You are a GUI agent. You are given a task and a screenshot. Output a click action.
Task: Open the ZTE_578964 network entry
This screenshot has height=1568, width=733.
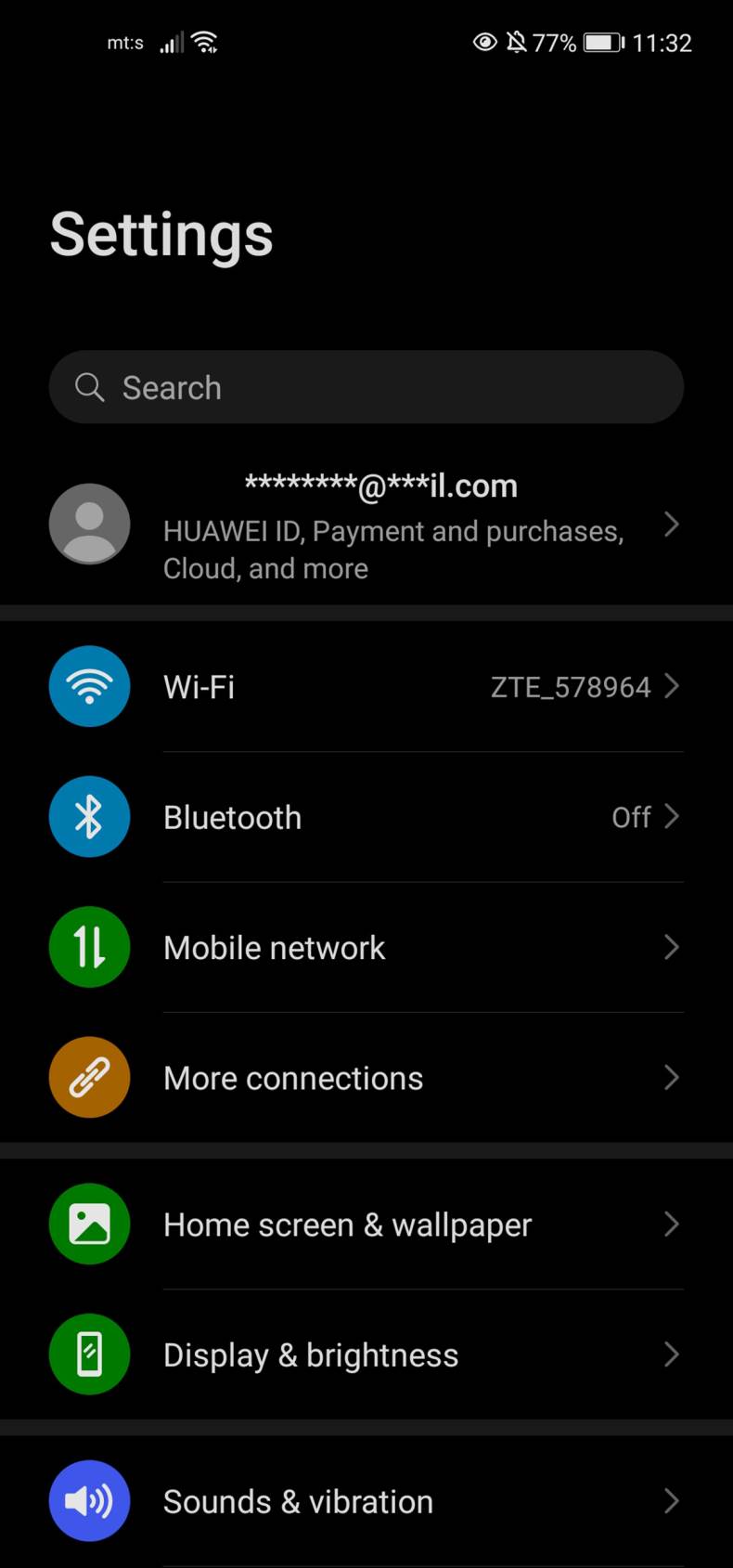tap(572, 687)
